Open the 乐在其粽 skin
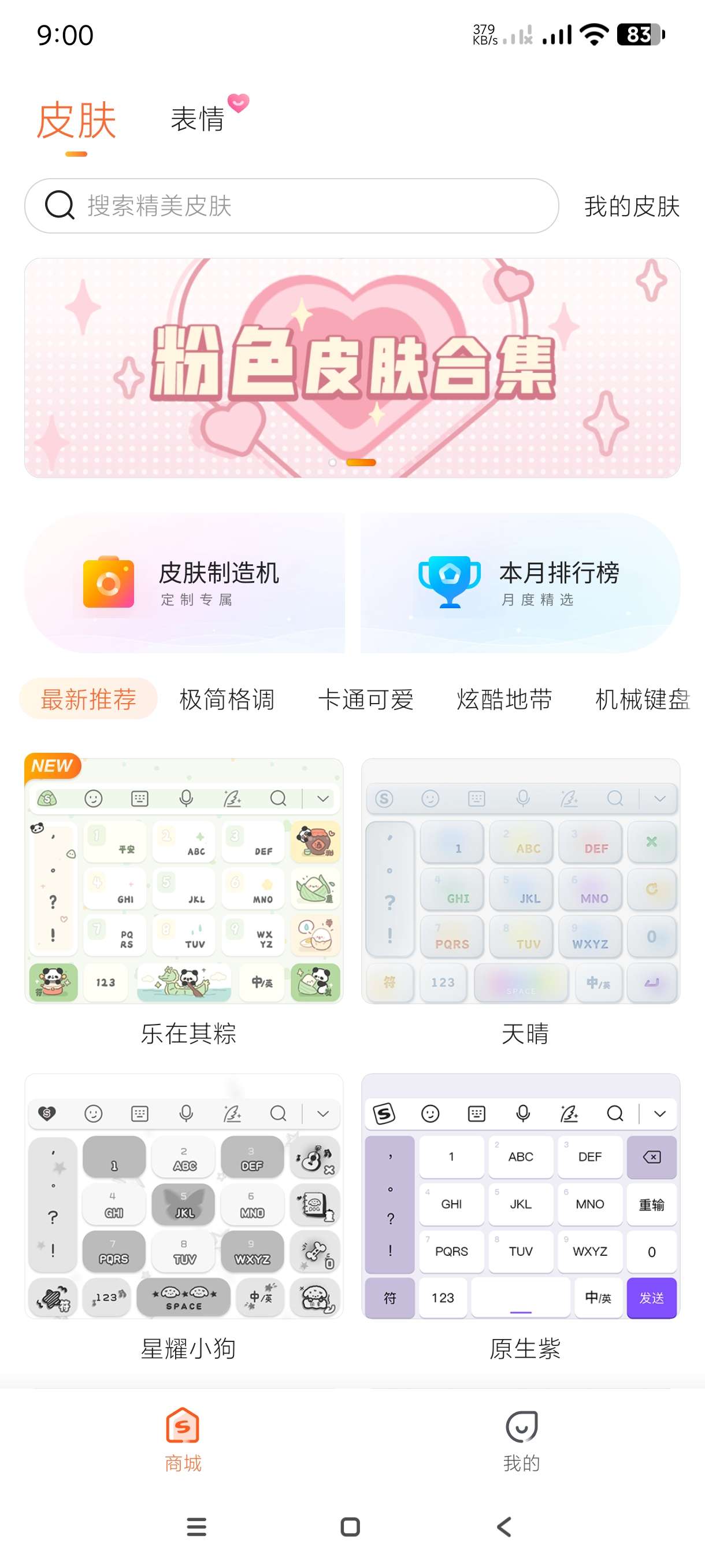The image size is (705, 1568). coord(184,881)
